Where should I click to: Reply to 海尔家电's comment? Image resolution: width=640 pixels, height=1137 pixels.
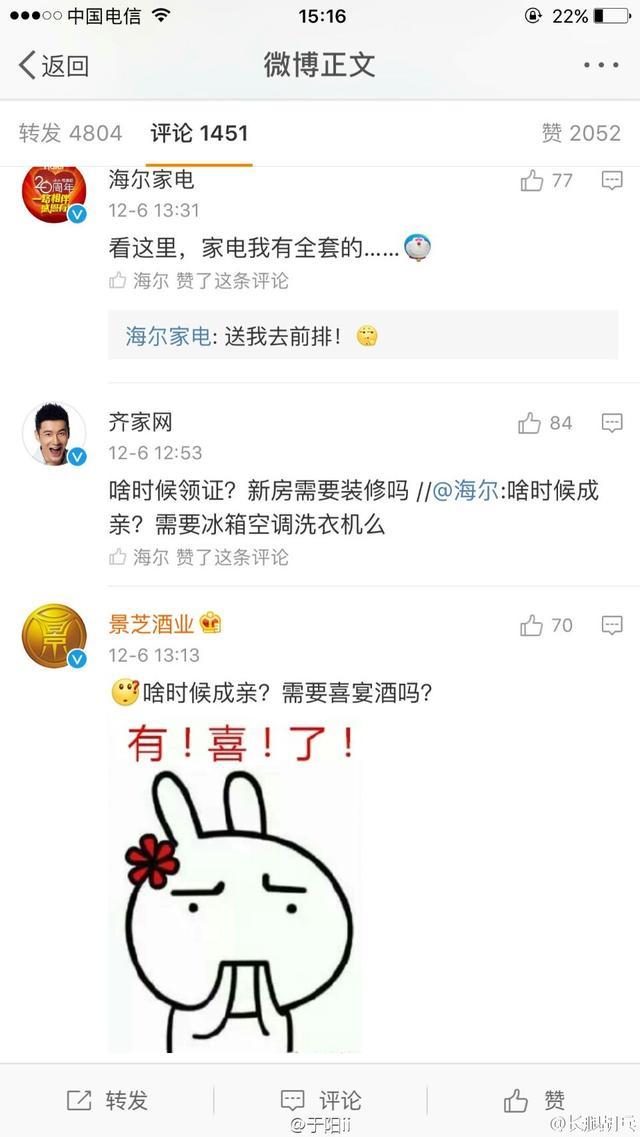[x=612, y=180]
